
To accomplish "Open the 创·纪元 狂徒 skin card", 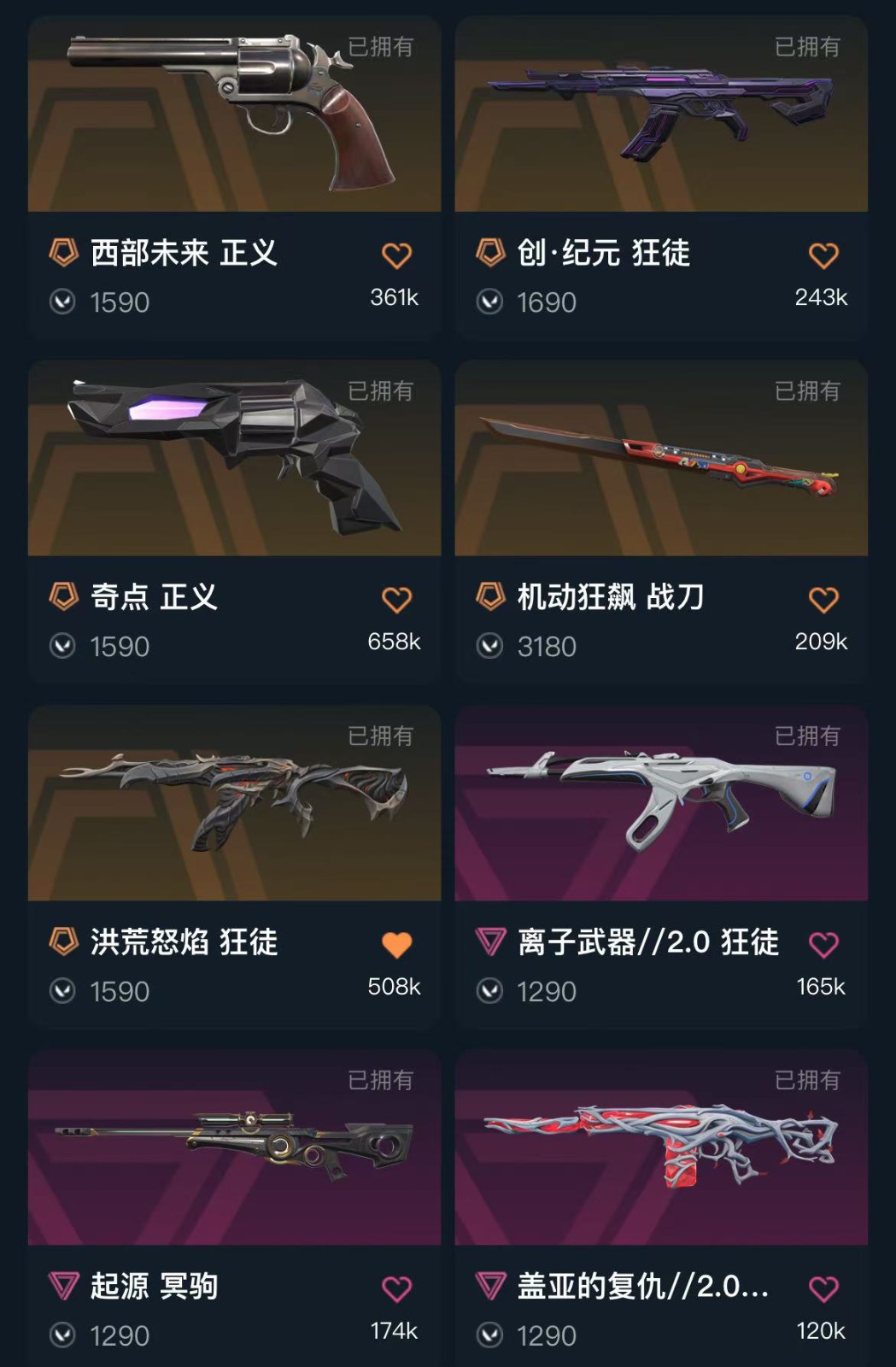I will (661, 120).
